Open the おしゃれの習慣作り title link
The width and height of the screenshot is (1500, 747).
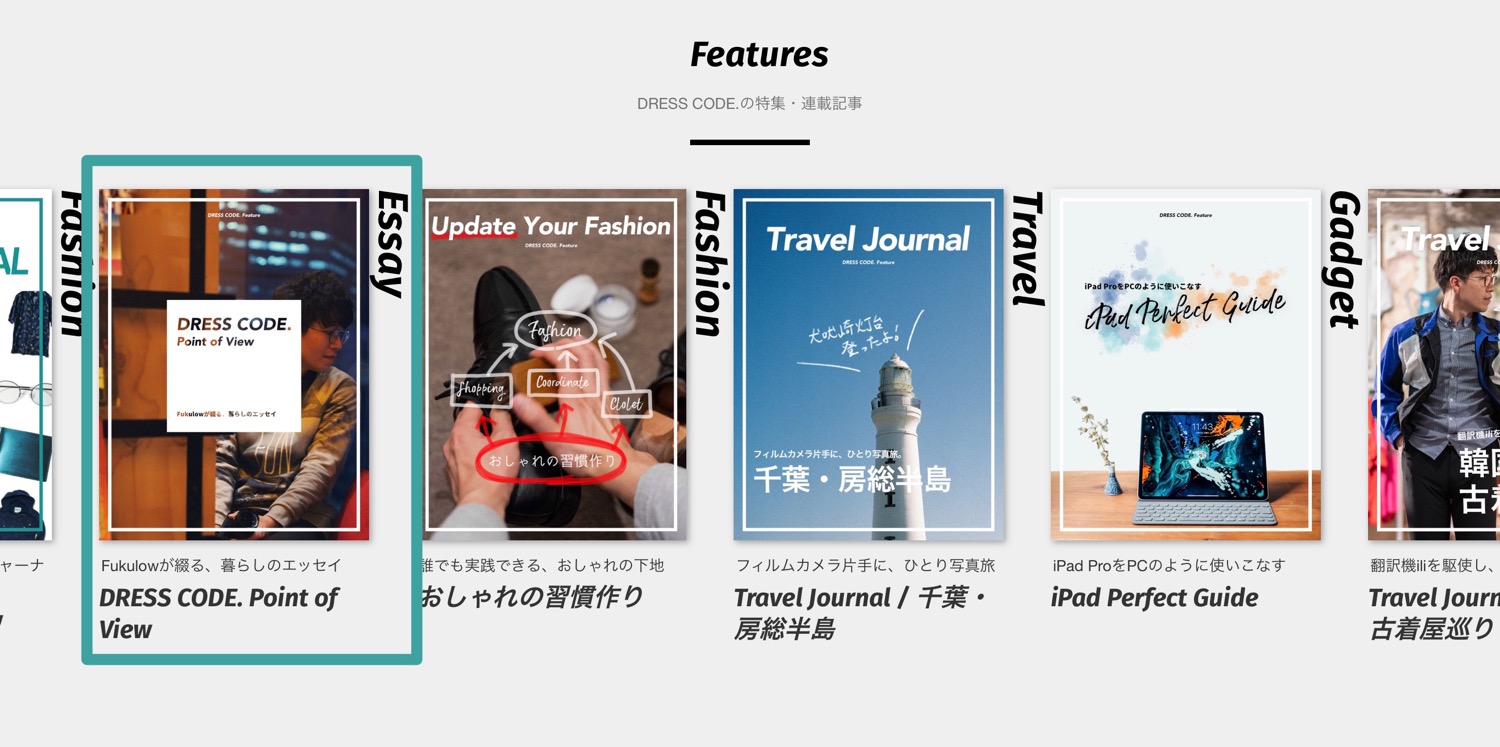tap(531, 598)
